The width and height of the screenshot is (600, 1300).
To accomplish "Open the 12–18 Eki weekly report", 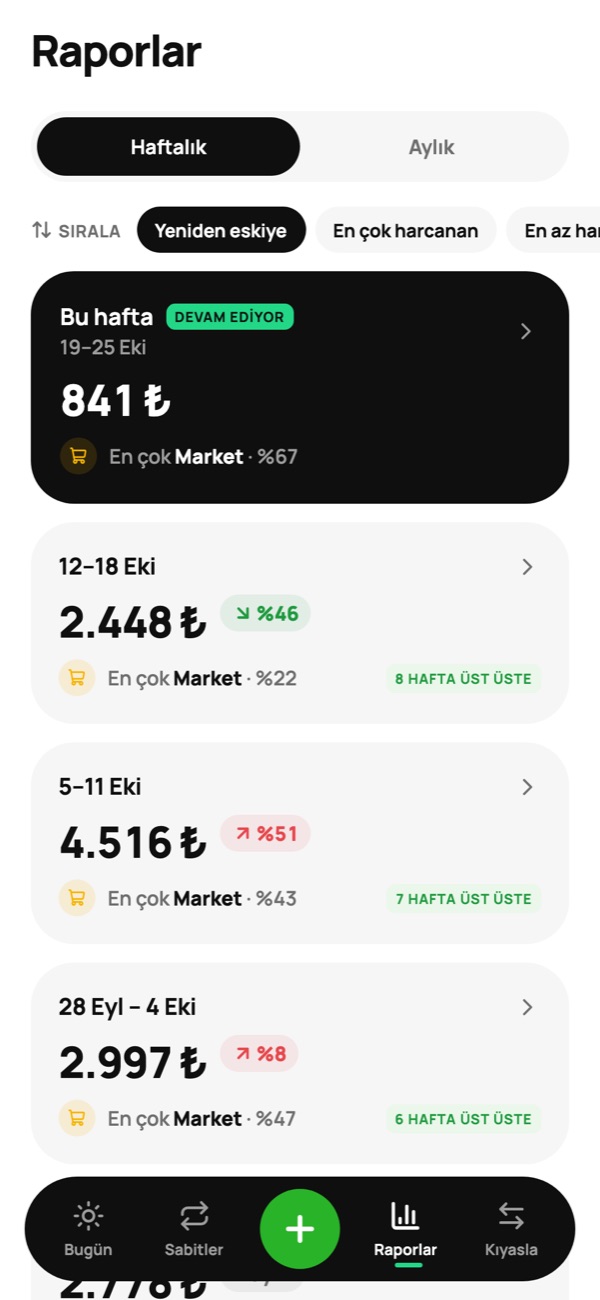I will pyautogui.click(x=300, y=623).
